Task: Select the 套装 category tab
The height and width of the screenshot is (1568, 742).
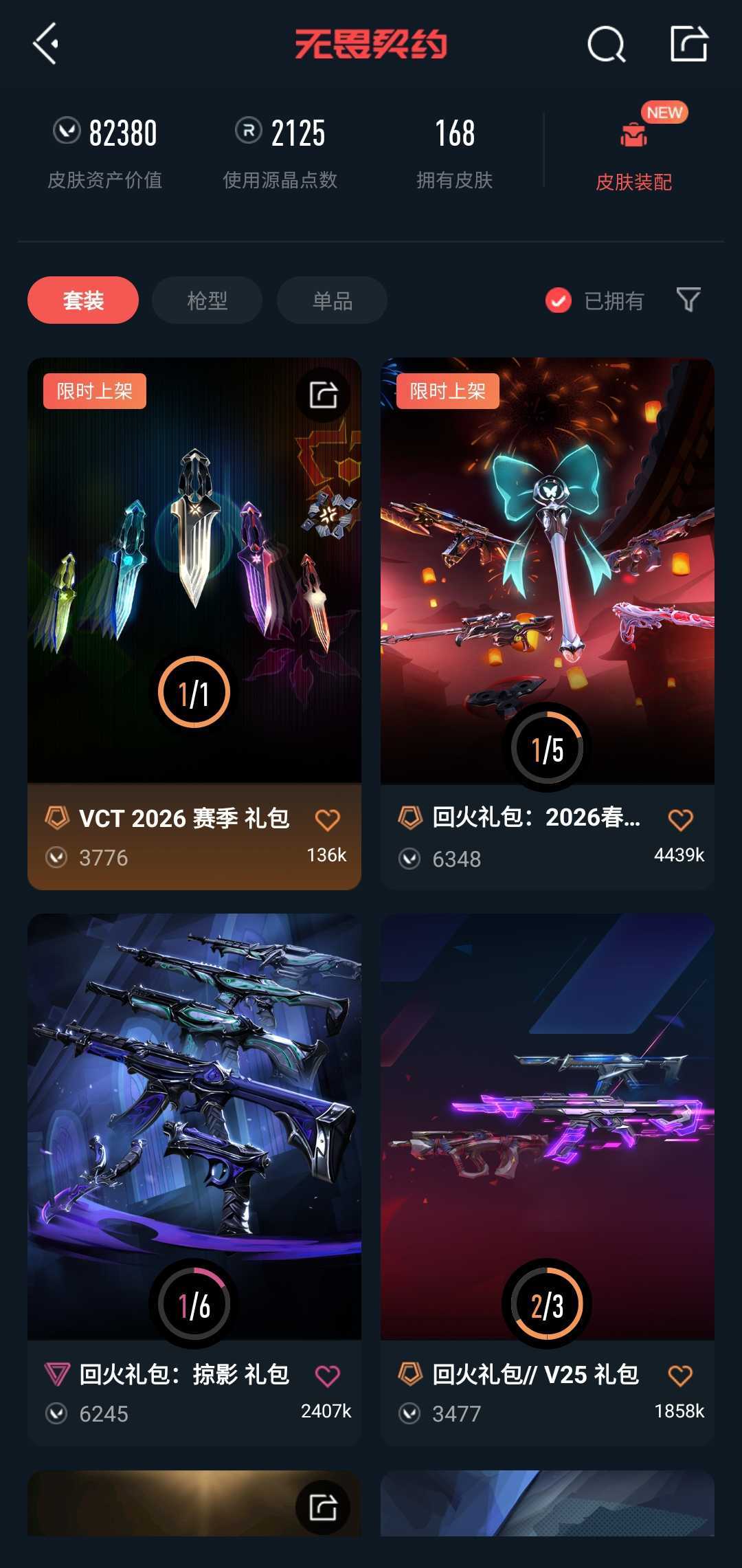Action: point(82,300)
